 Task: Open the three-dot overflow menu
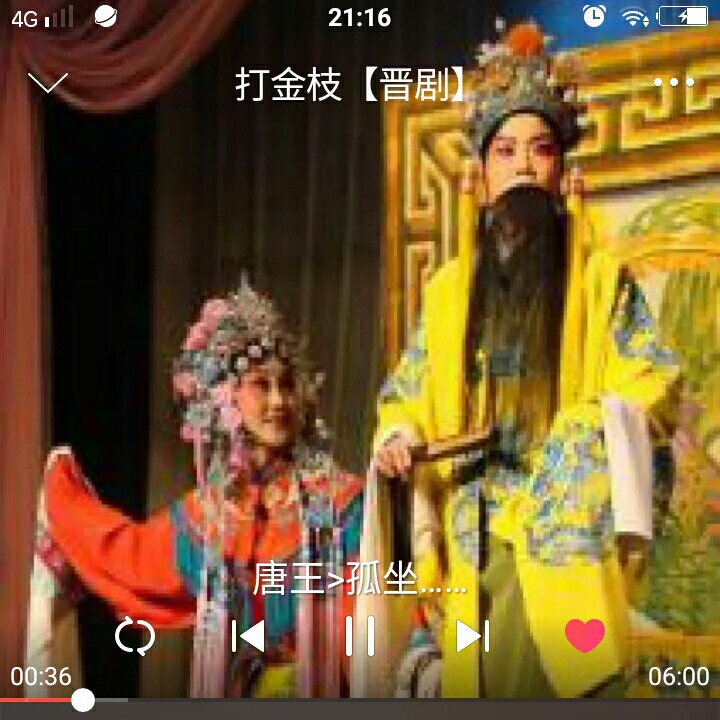click(x=673, y=83)
